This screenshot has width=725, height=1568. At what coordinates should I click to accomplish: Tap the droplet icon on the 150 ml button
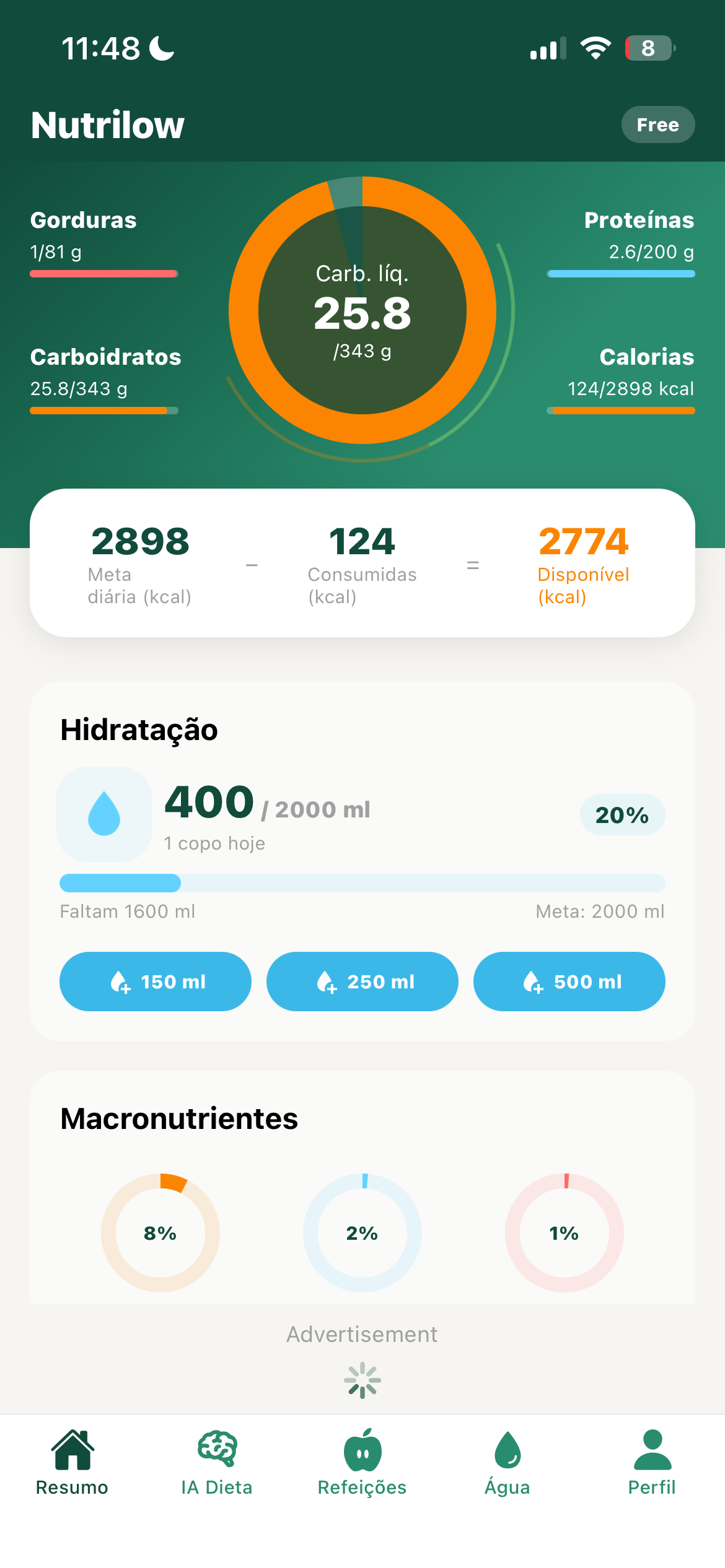pyautogui.click(x=120, y=982)
